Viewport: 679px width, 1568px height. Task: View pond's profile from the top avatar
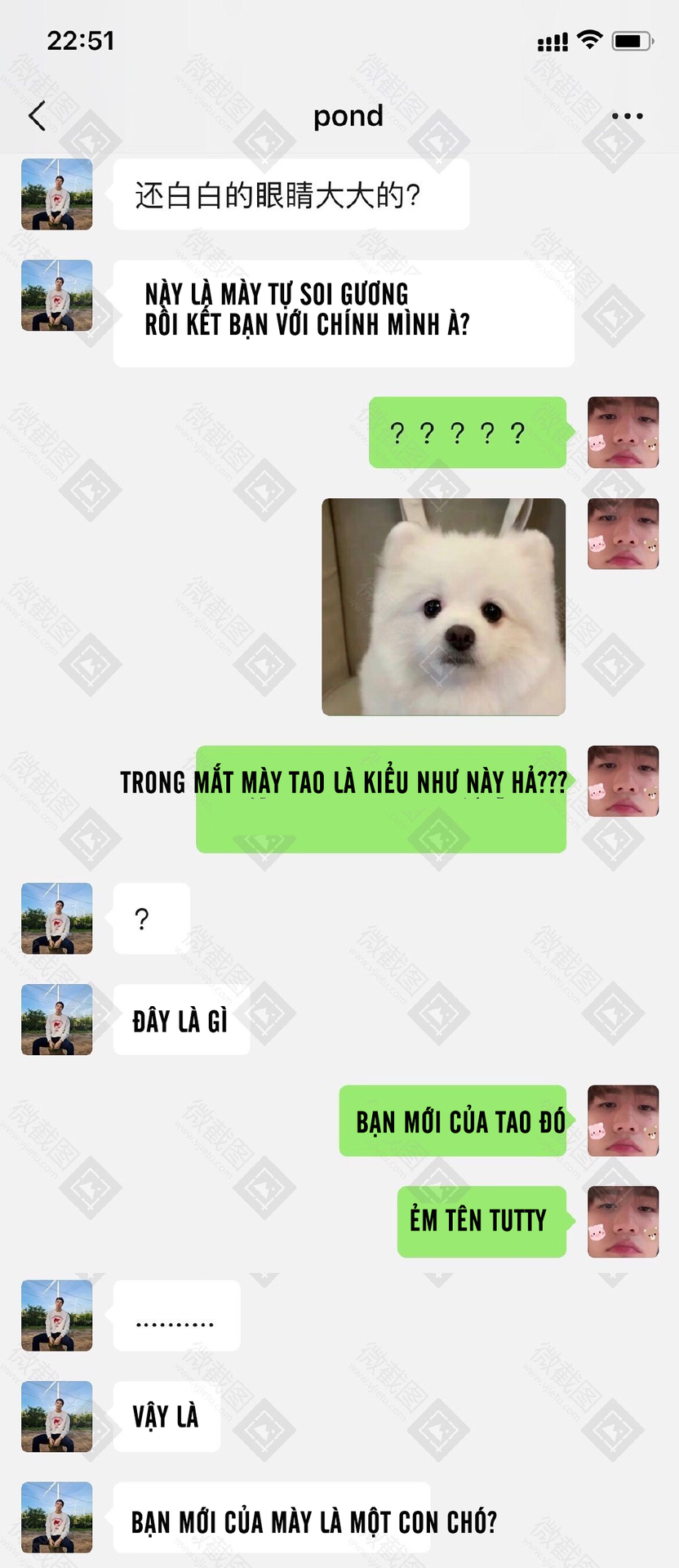56,194
